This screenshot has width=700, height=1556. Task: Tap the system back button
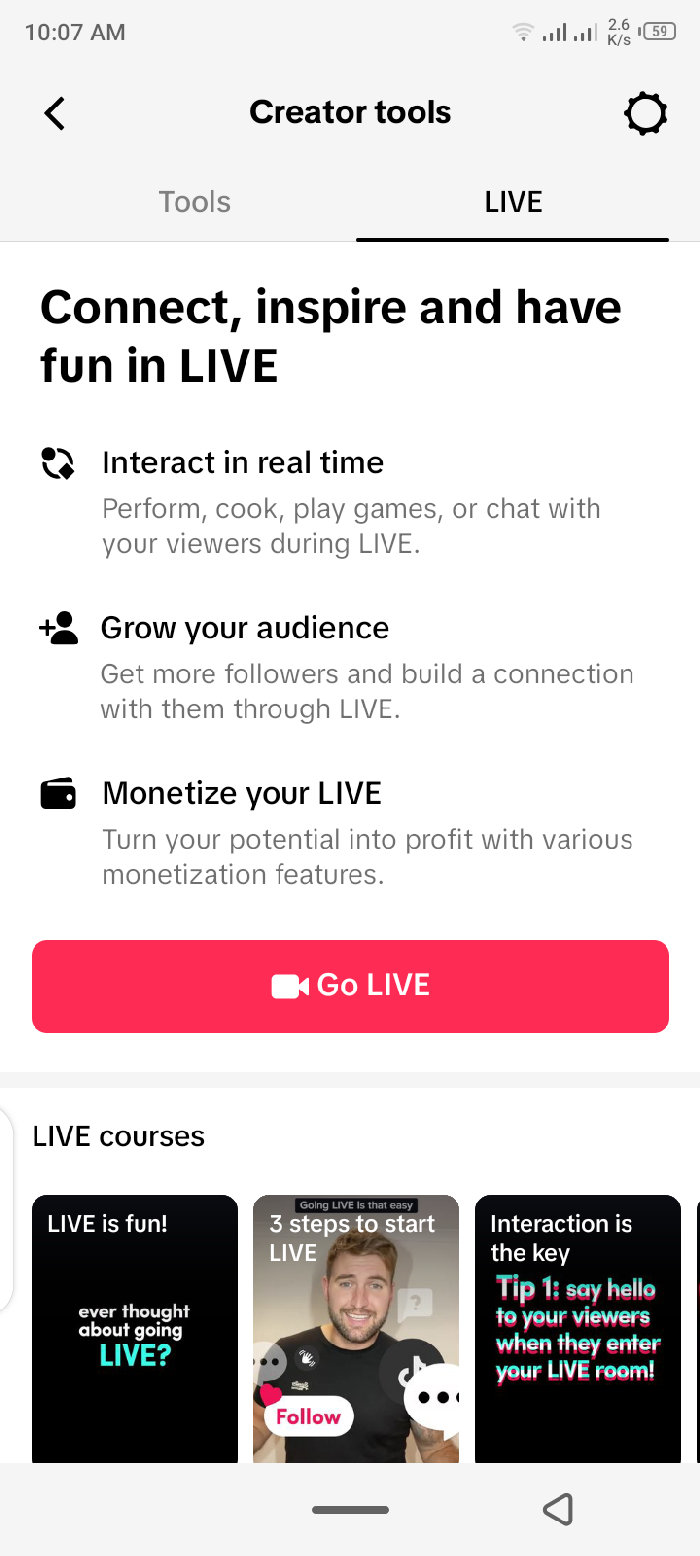point(558,1509)
